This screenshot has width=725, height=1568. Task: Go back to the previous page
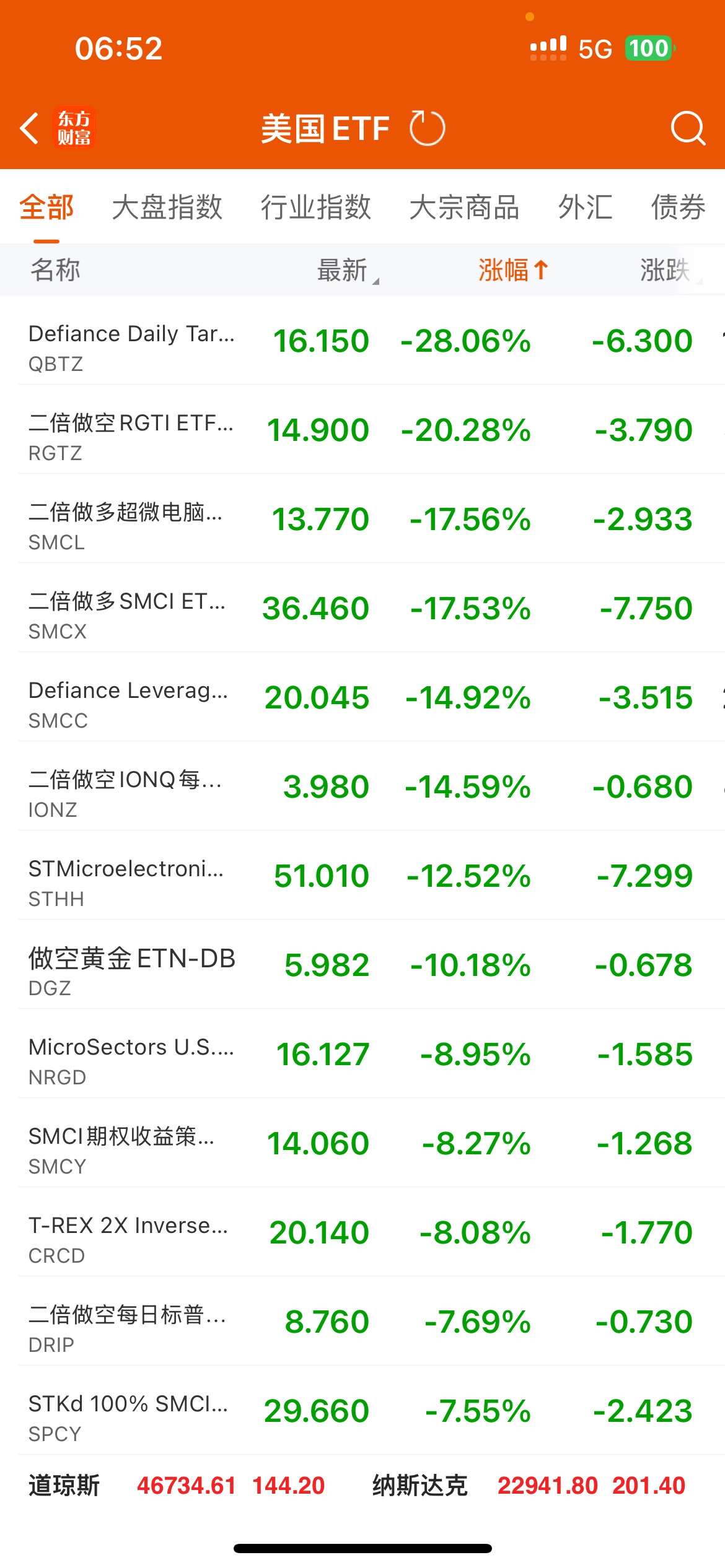[x=30, y=129]
